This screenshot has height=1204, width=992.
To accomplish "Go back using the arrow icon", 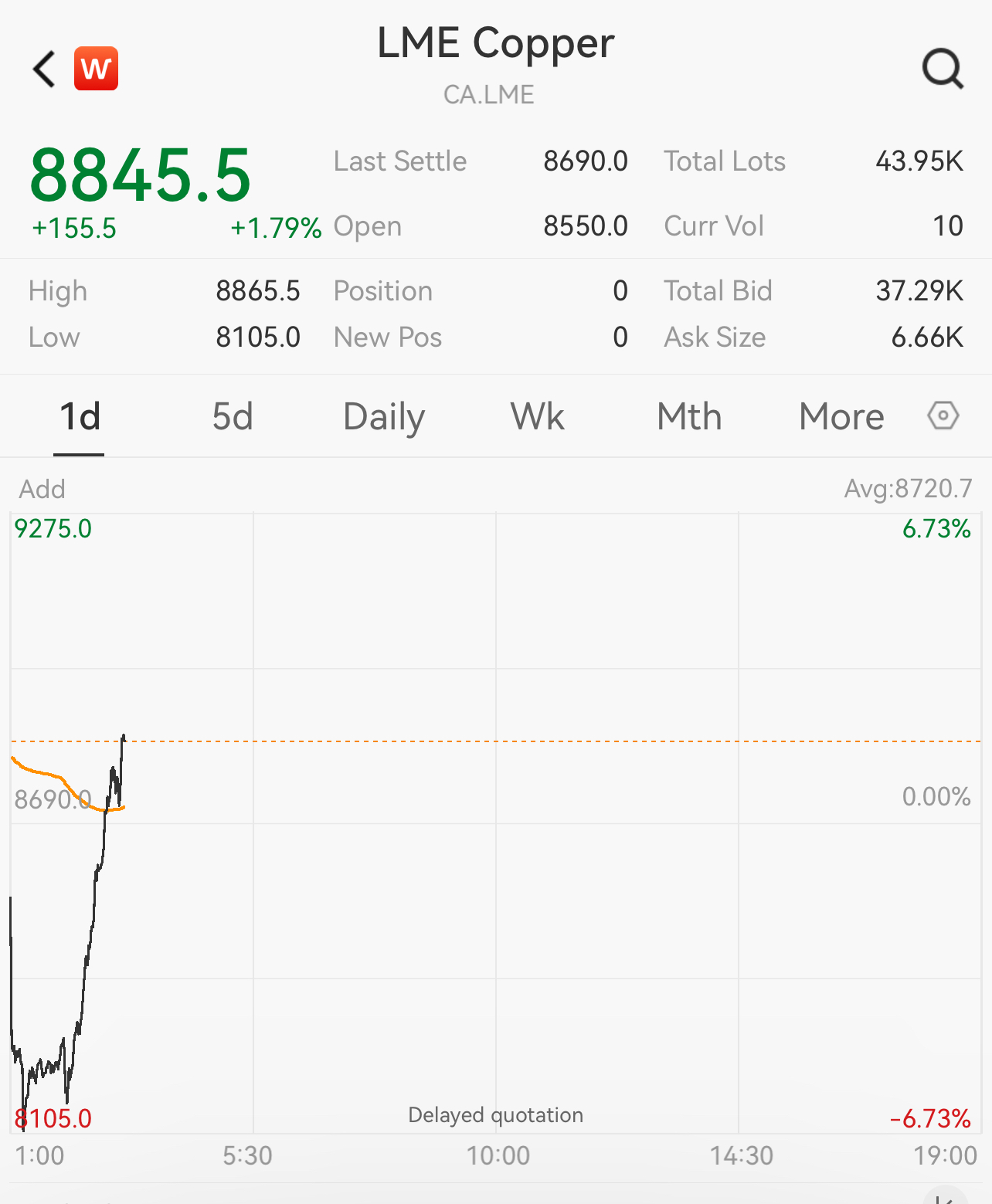I will [x=44, y=70].
